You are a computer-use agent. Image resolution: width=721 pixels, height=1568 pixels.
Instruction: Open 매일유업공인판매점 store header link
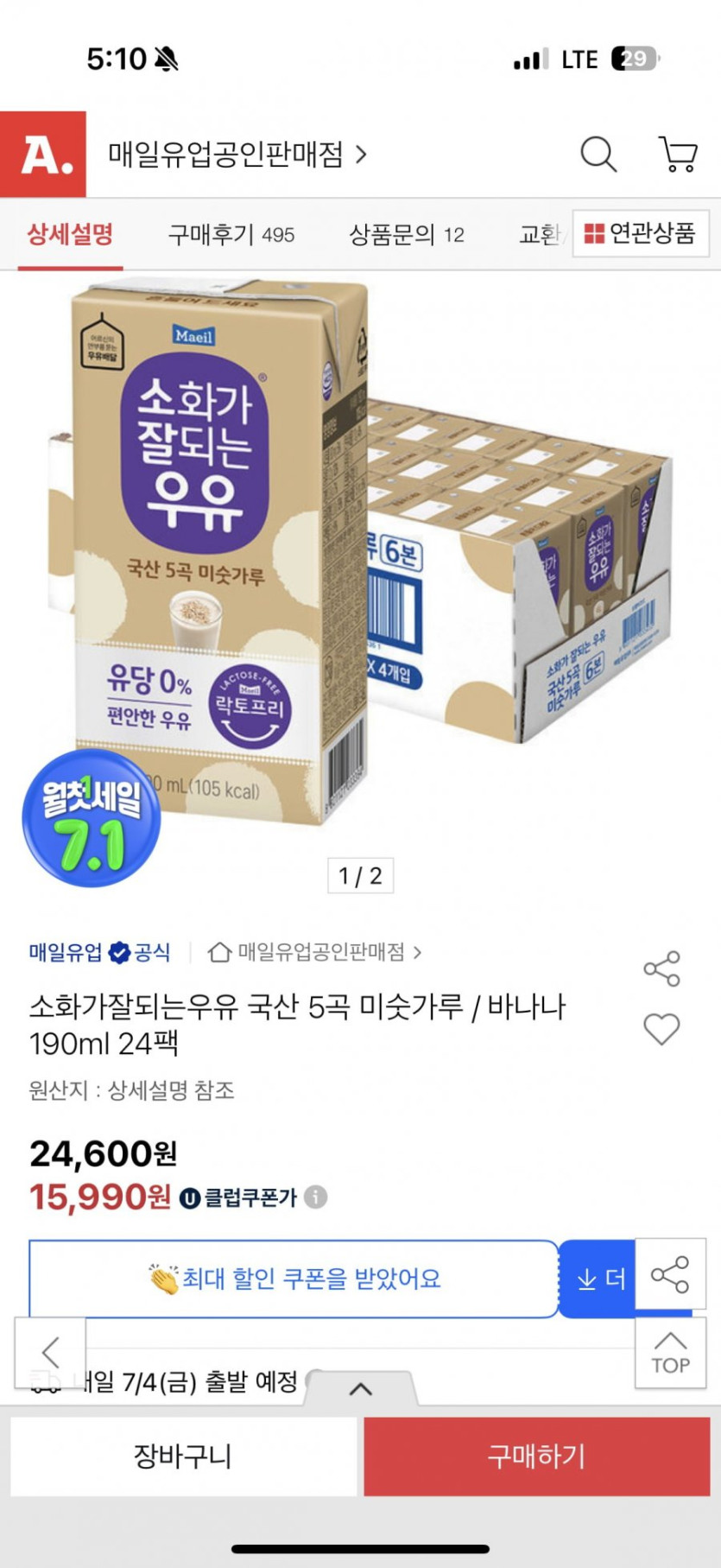pos(237,155)
